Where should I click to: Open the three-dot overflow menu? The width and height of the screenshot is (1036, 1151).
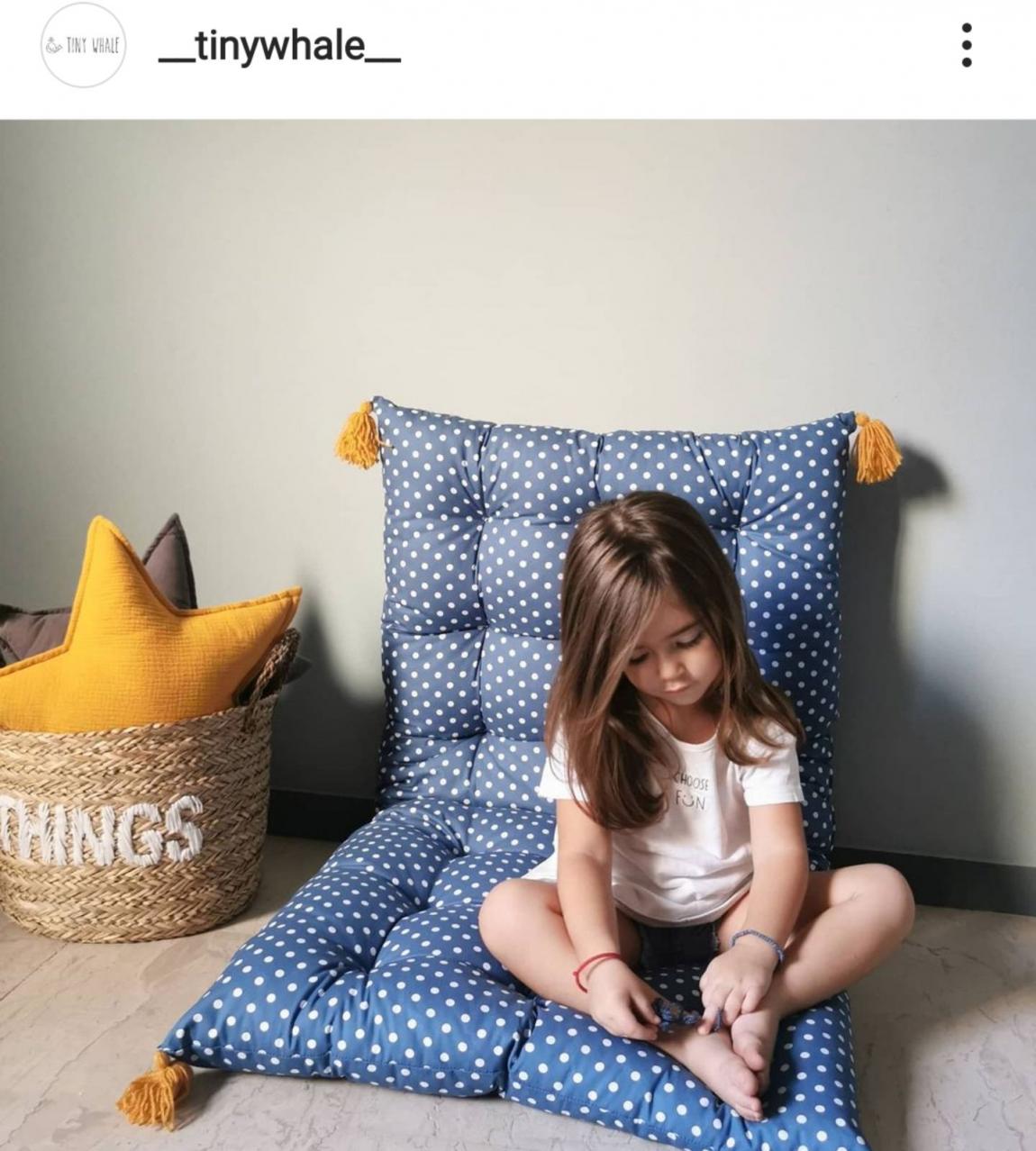(967, 45)
